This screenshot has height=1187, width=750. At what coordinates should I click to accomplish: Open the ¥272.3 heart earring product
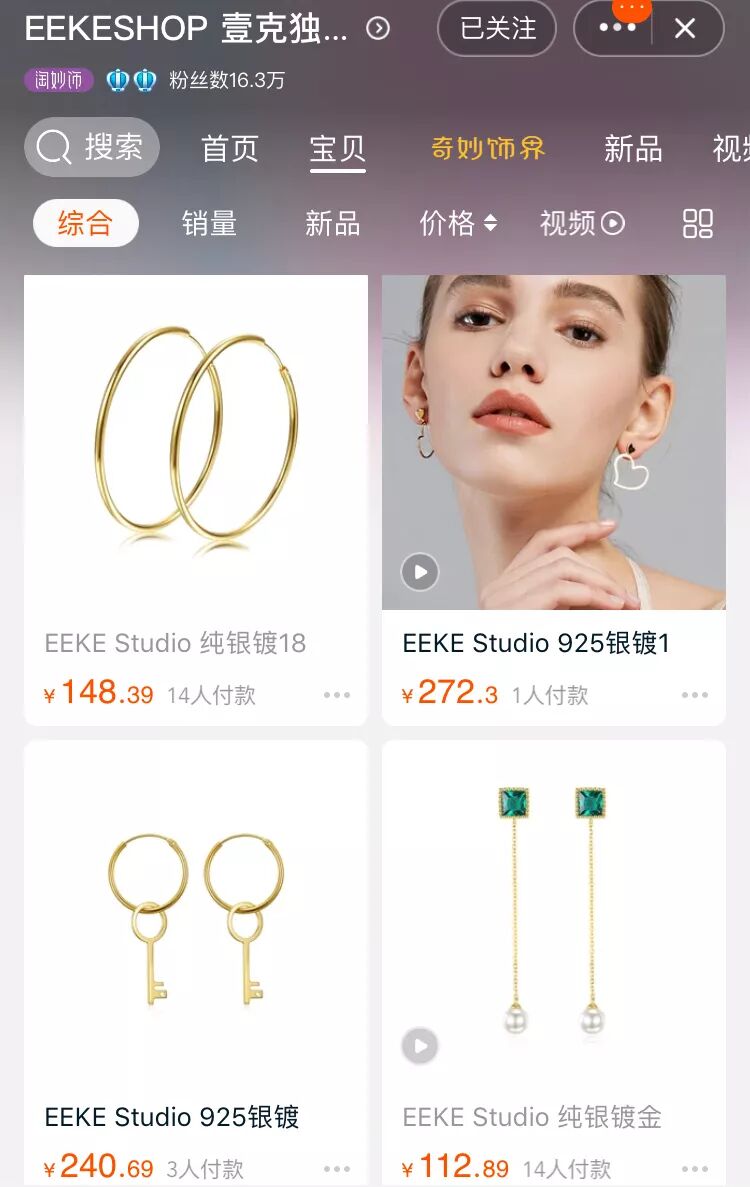coord(554,500)
